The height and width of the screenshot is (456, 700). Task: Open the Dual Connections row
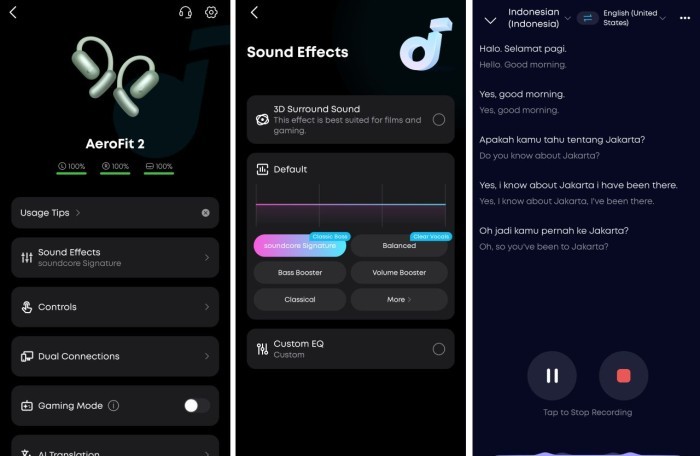[x=115, y=356]
